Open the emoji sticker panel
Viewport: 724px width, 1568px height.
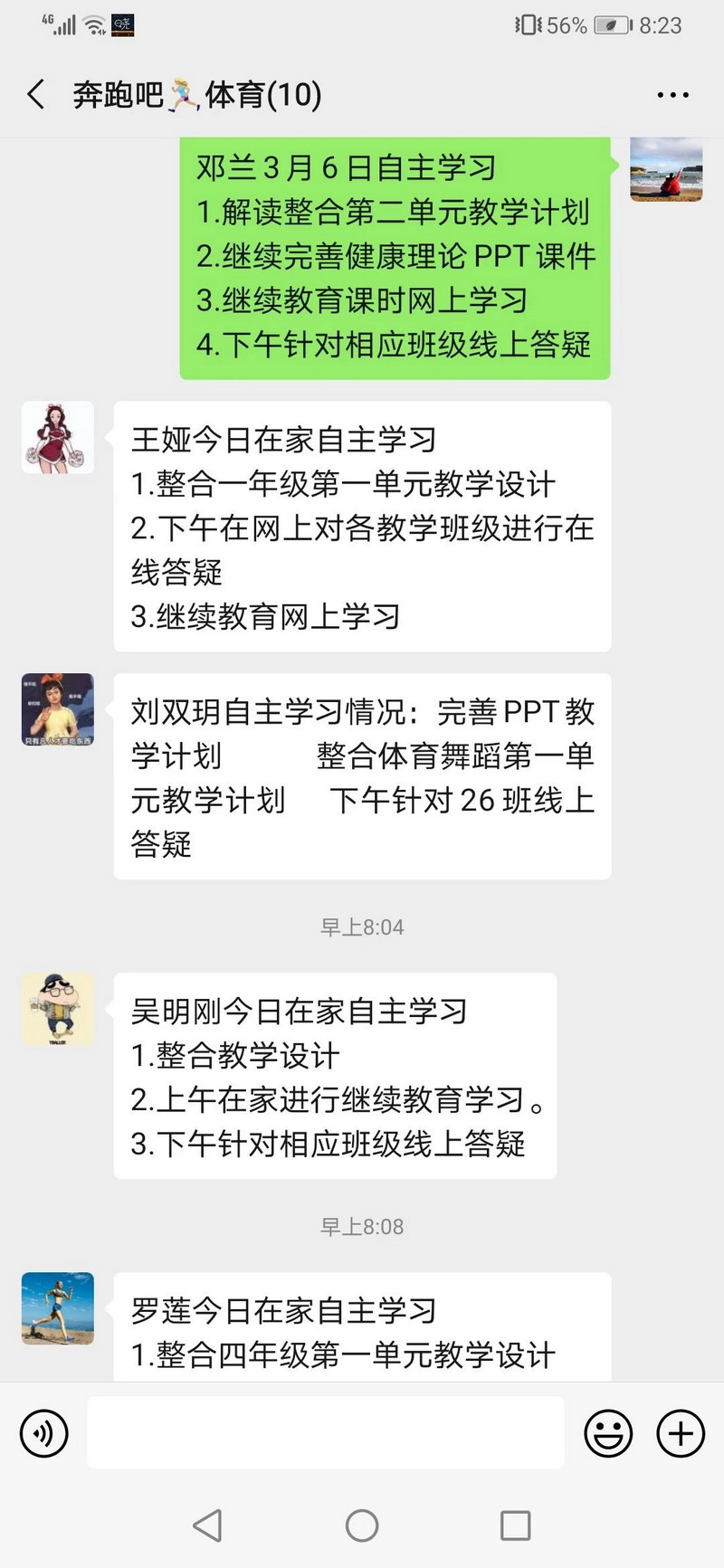coord(608,1433)
